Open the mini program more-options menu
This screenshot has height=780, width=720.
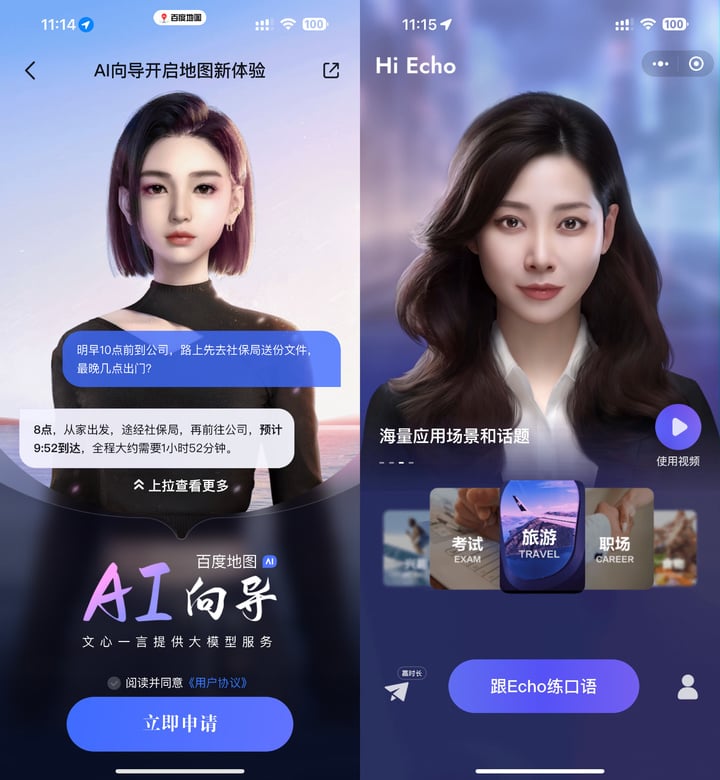(x=661, y=64)
